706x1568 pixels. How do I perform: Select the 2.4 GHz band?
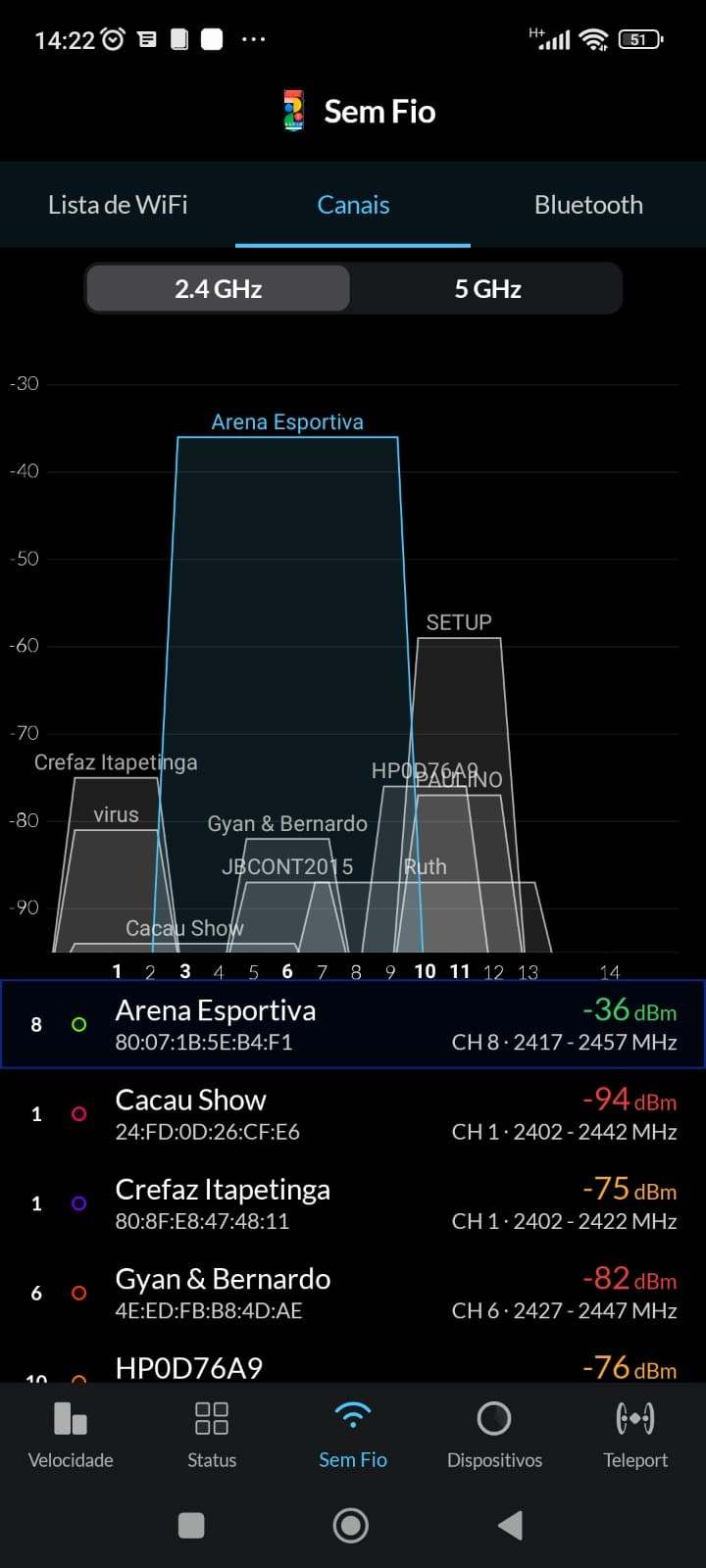click(219, 289)
